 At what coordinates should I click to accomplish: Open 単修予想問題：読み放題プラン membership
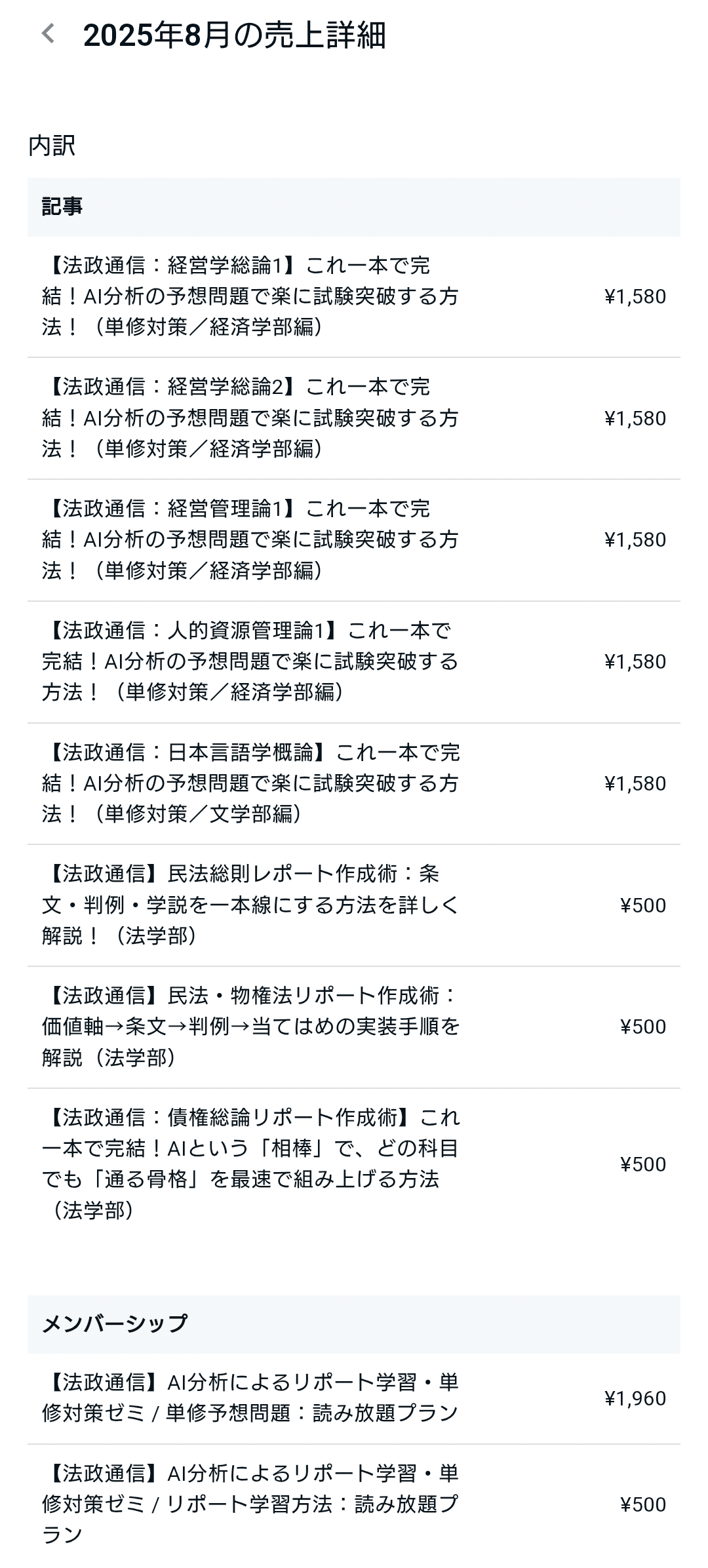pos(262,1399)
